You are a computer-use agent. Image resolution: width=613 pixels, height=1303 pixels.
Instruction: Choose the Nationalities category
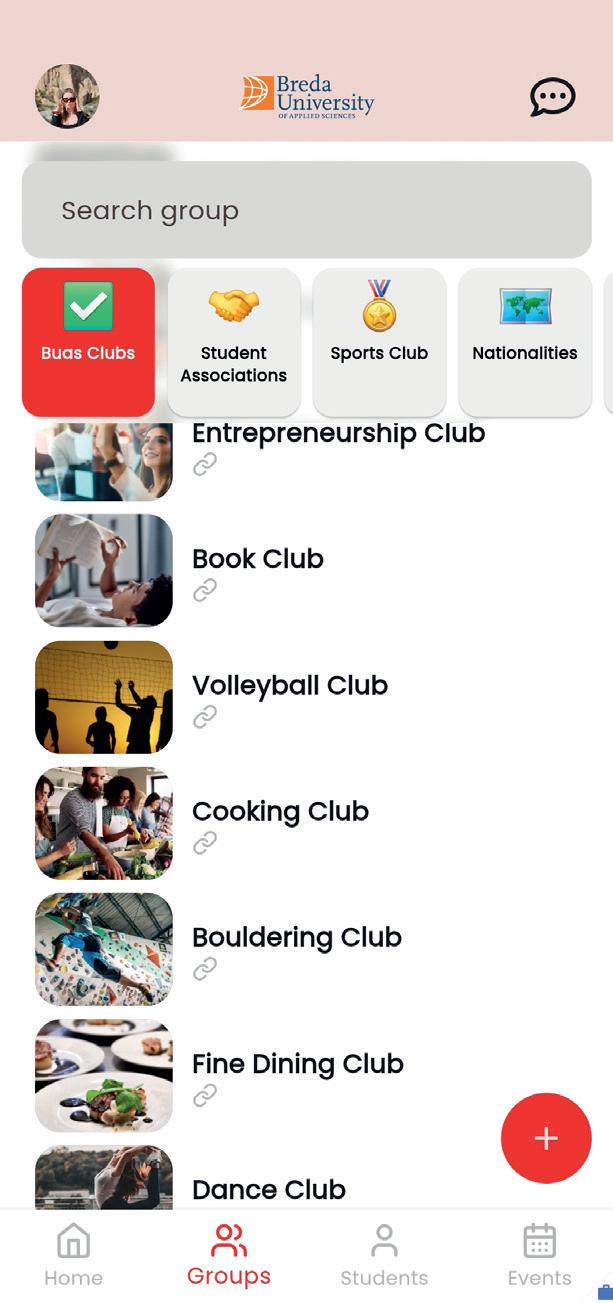(524, 341)
